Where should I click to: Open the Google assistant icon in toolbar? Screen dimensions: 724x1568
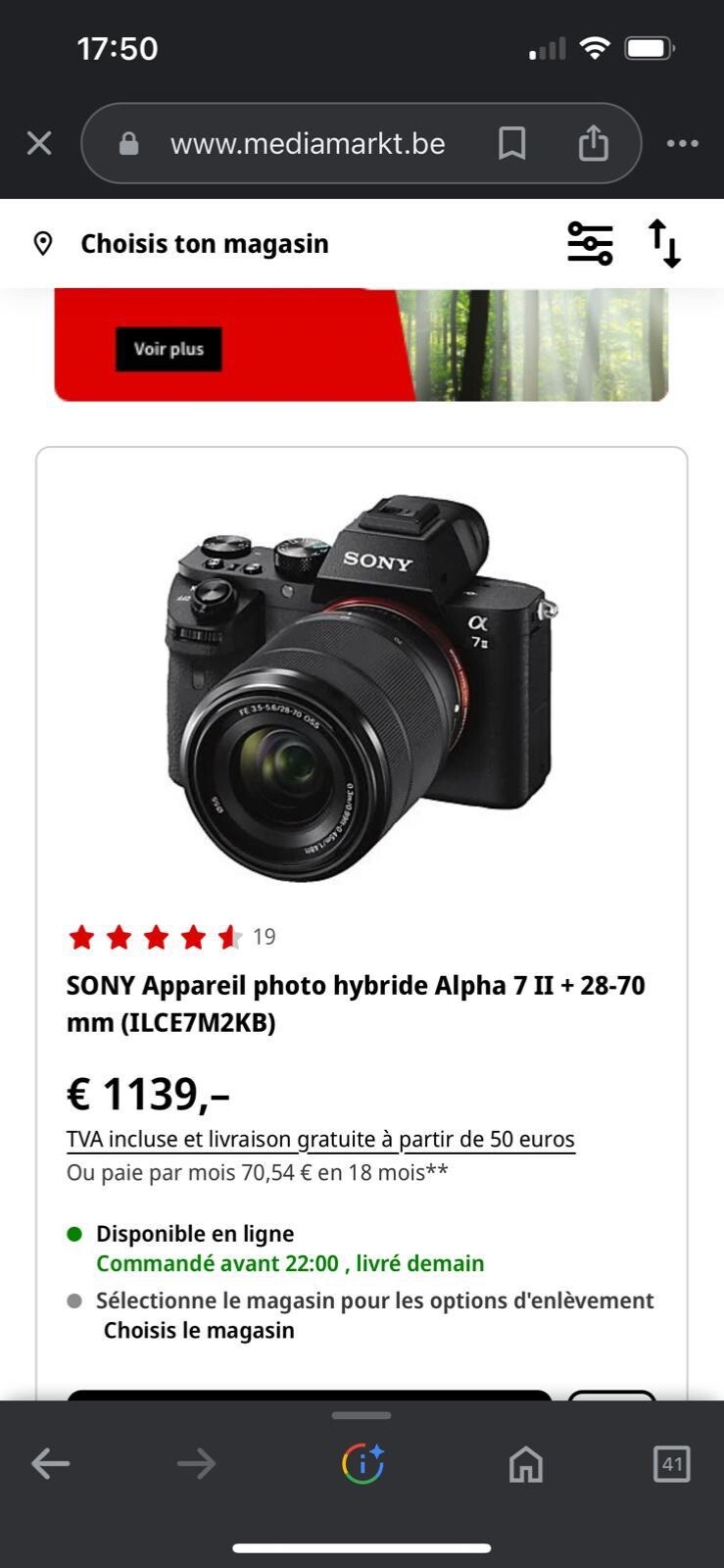(362, 1464)
